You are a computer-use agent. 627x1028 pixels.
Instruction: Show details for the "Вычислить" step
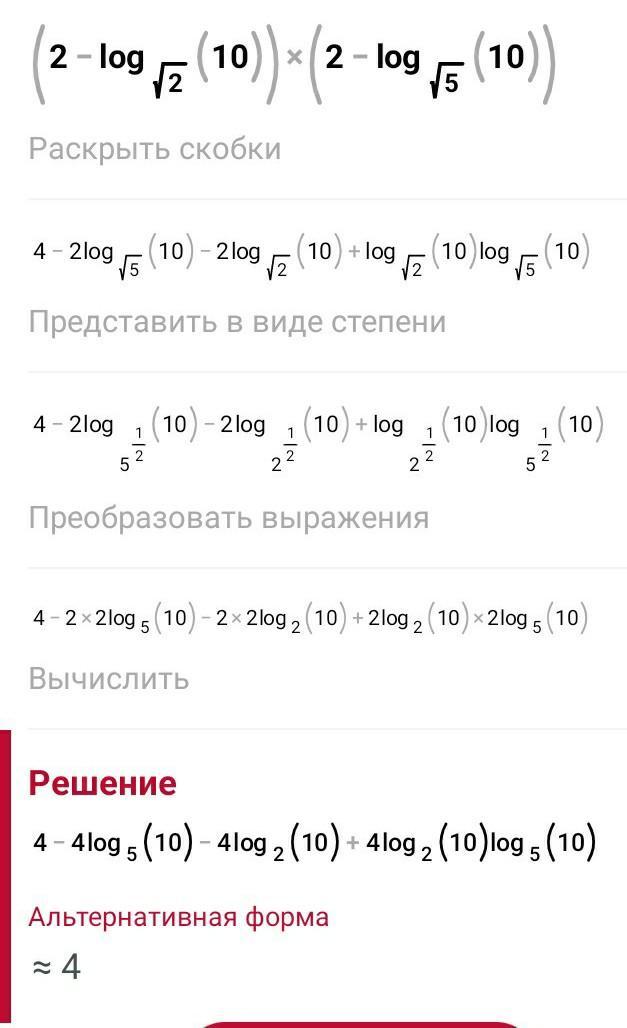pyautogui.click(x=109, y=679)
